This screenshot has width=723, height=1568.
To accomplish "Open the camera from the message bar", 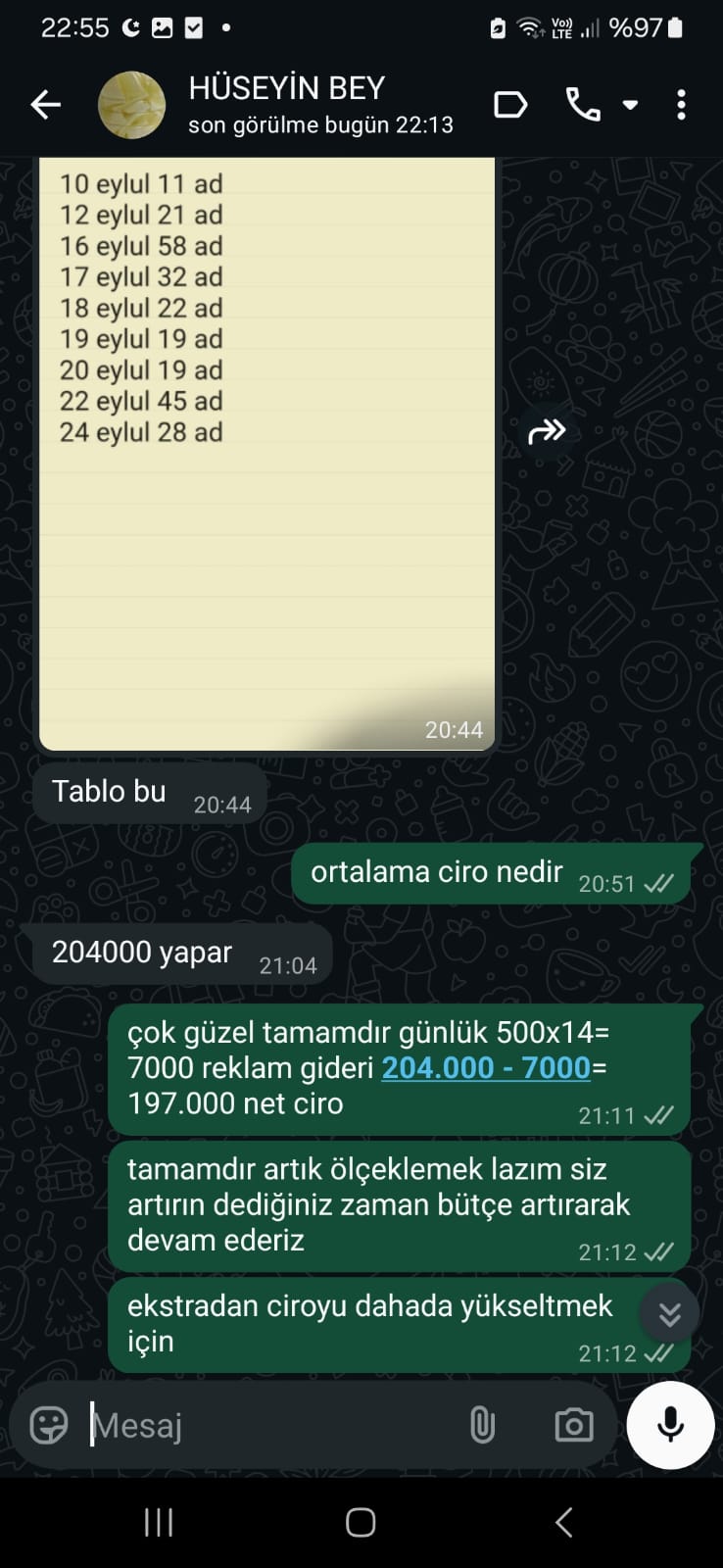I will click(573, 1426).
